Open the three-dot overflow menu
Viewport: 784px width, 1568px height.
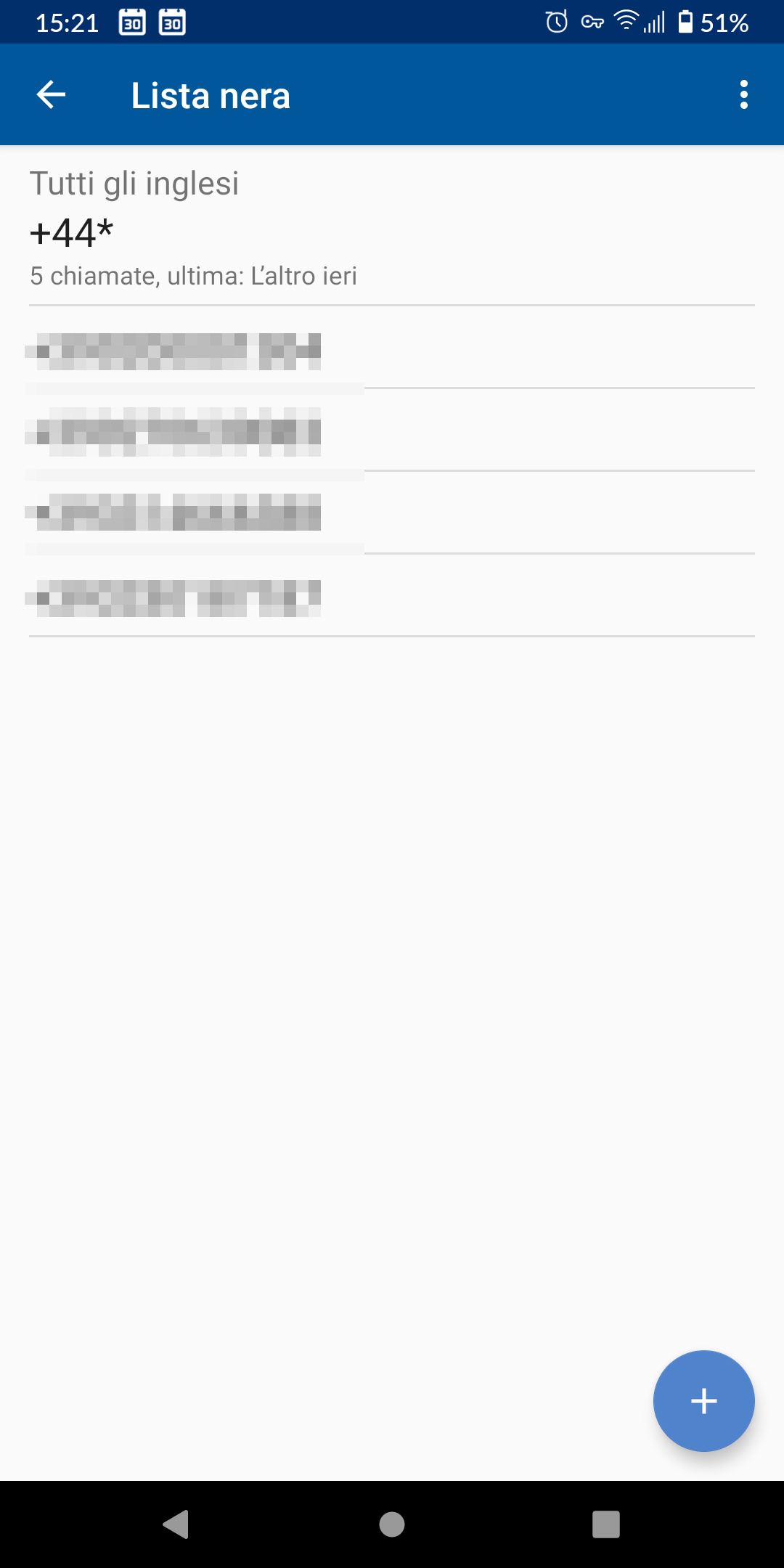tap(743, 95)
